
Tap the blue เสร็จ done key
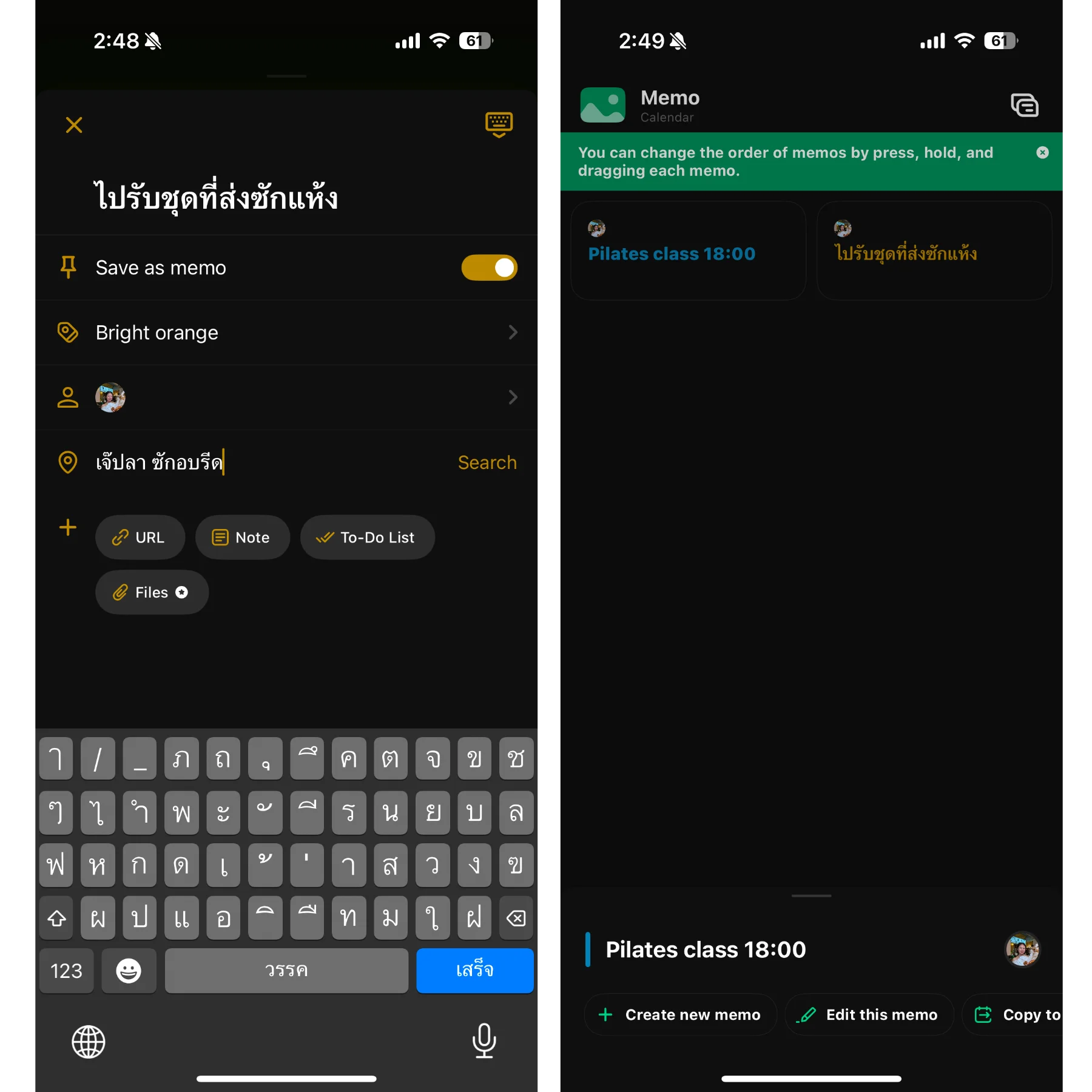(x=474, y=970)
